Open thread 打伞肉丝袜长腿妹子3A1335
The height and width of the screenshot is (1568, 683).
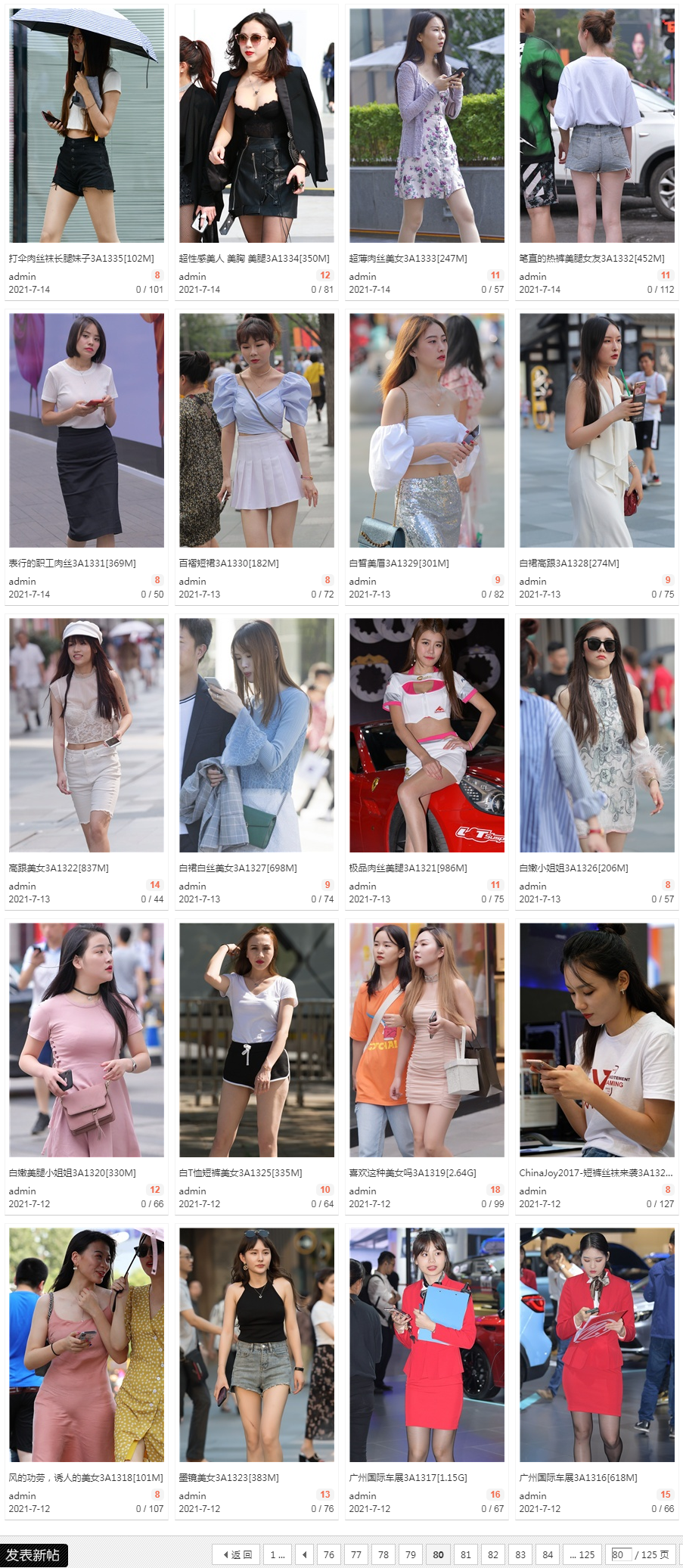click(81, 259)
